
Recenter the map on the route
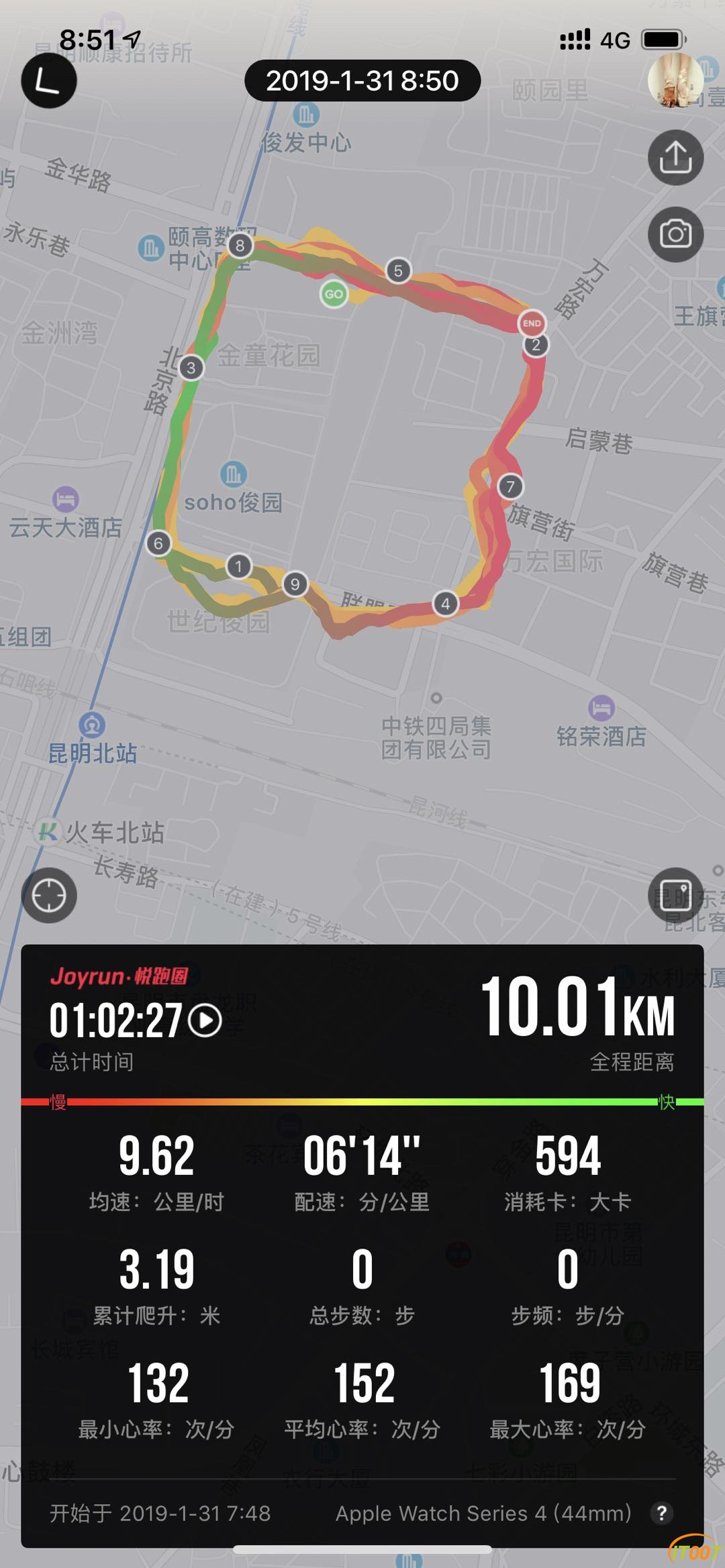[x=49, y=895]
